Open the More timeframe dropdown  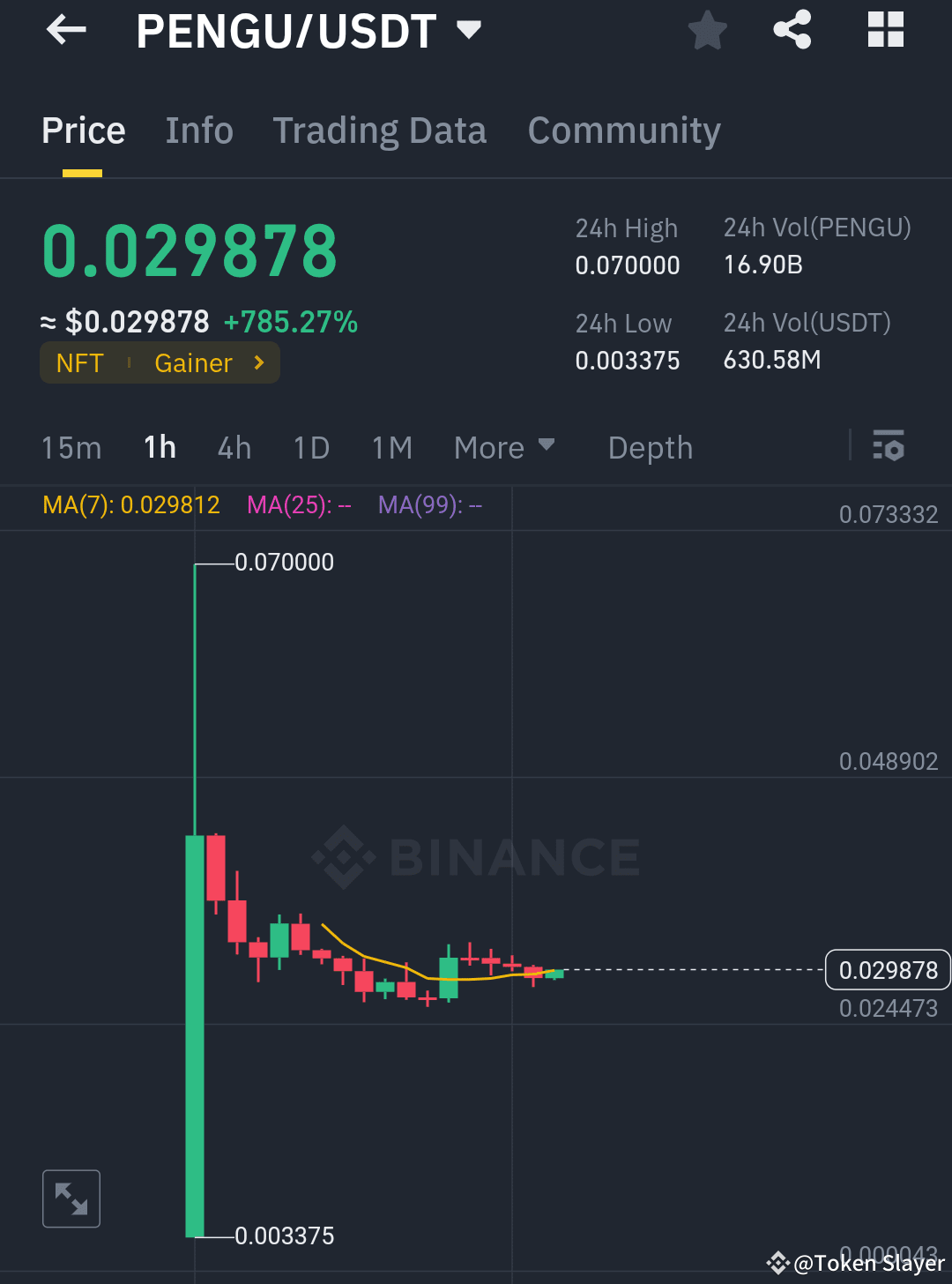pos(505,447)
